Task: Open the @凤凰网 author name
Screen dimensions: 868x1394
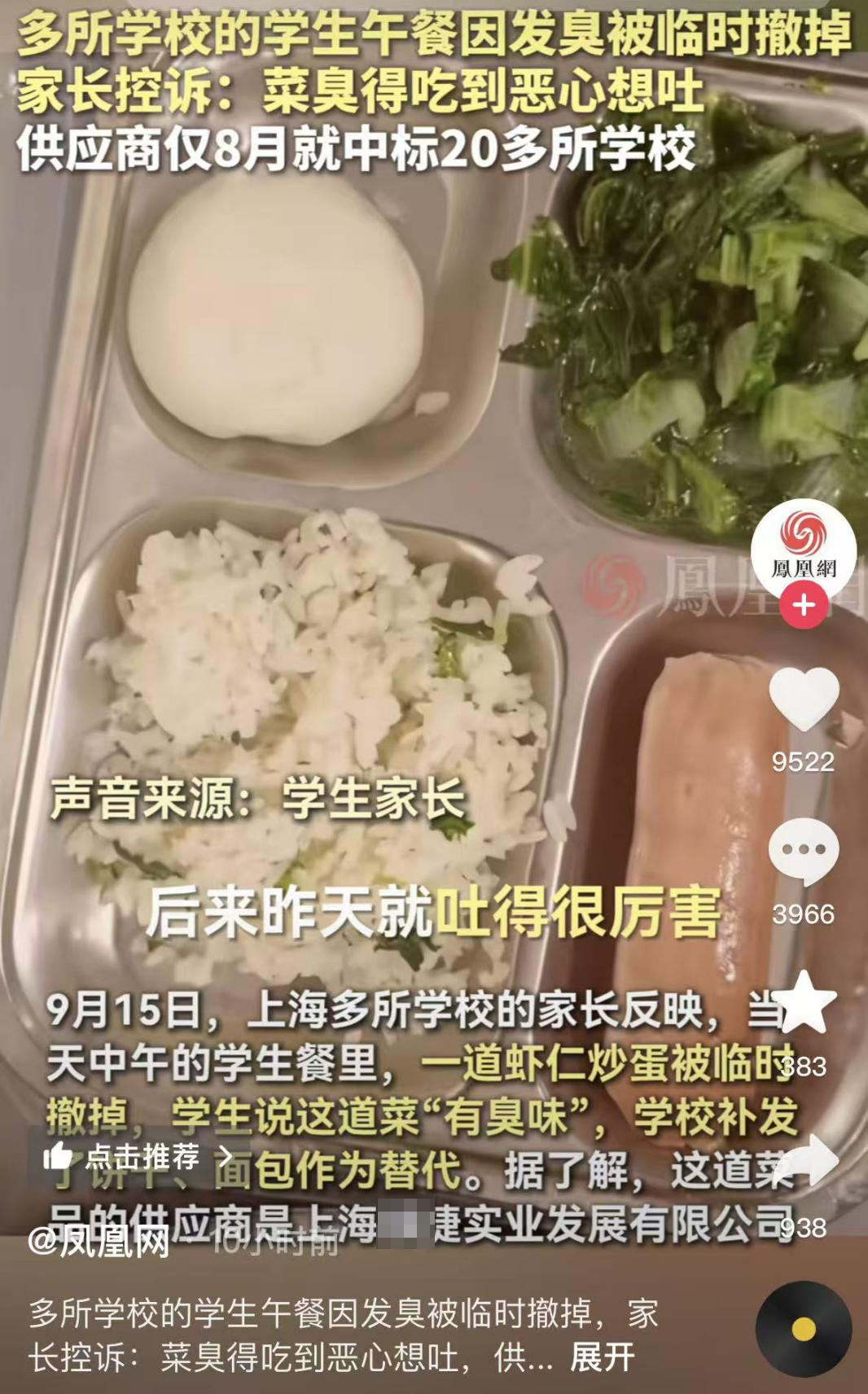Action: [x=99, y=1243]
